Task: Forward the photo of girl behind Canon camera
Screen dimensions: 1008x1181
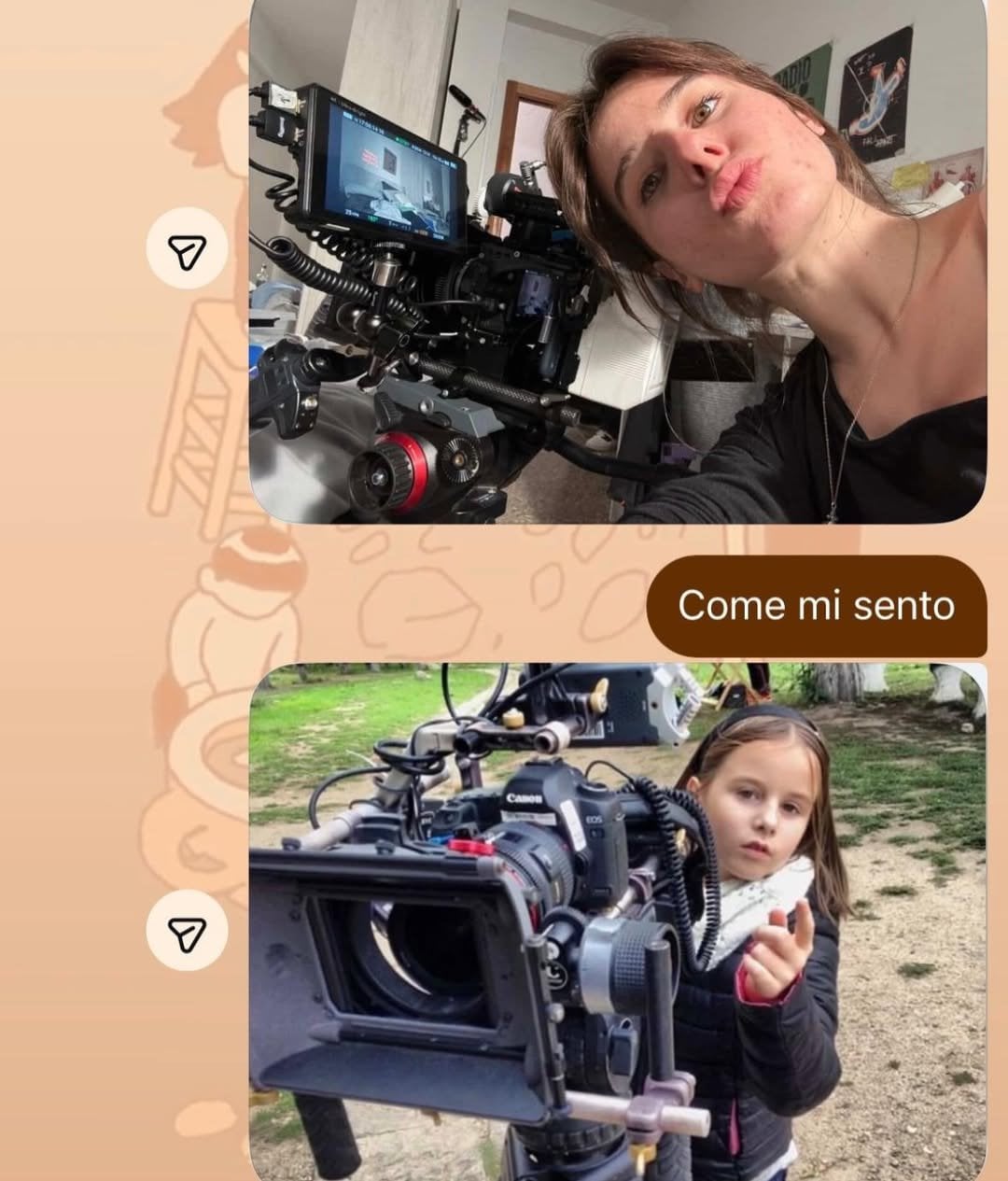Action: (x=187, y=931)
